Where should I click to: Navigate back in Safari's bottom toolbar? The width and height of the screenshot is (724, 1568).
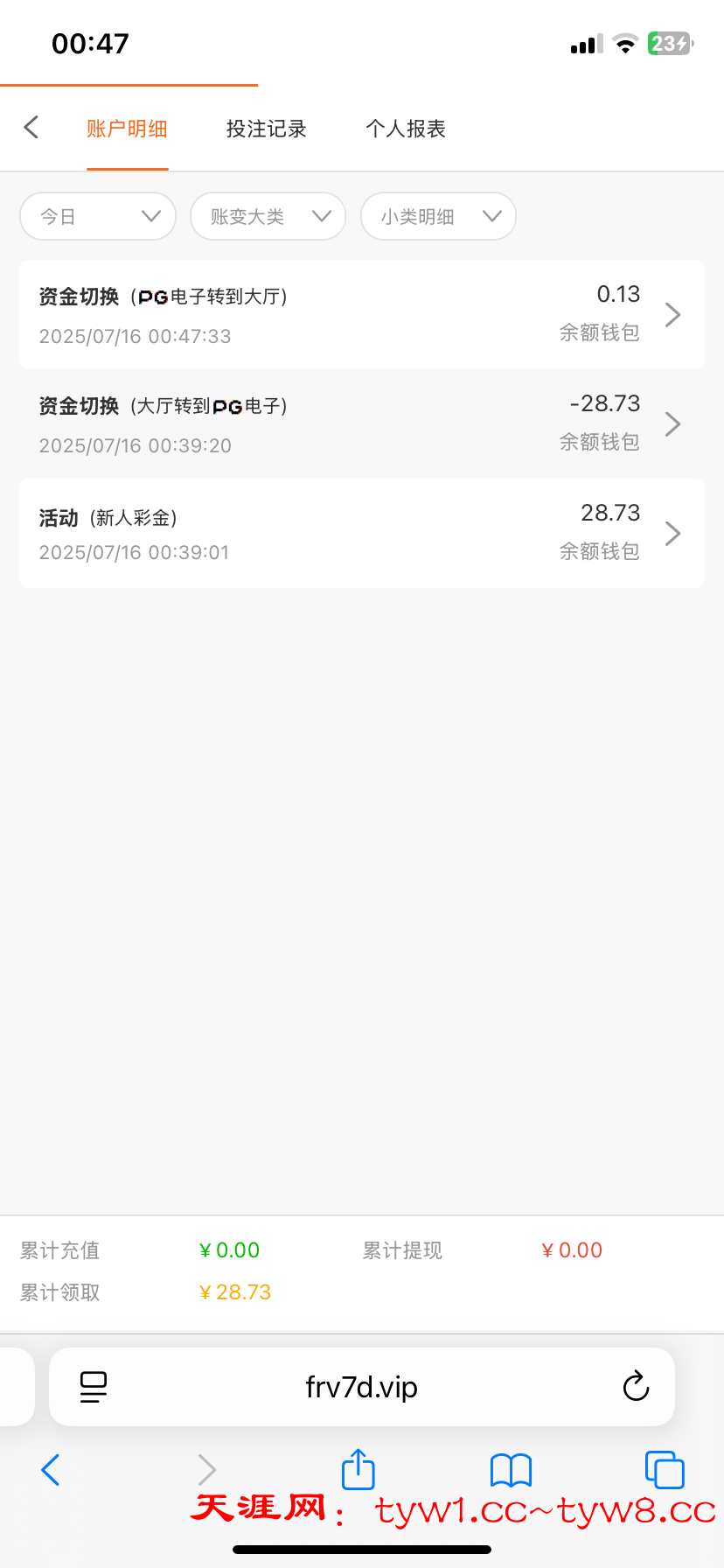pyautogui.click(x=51, y=1470)
